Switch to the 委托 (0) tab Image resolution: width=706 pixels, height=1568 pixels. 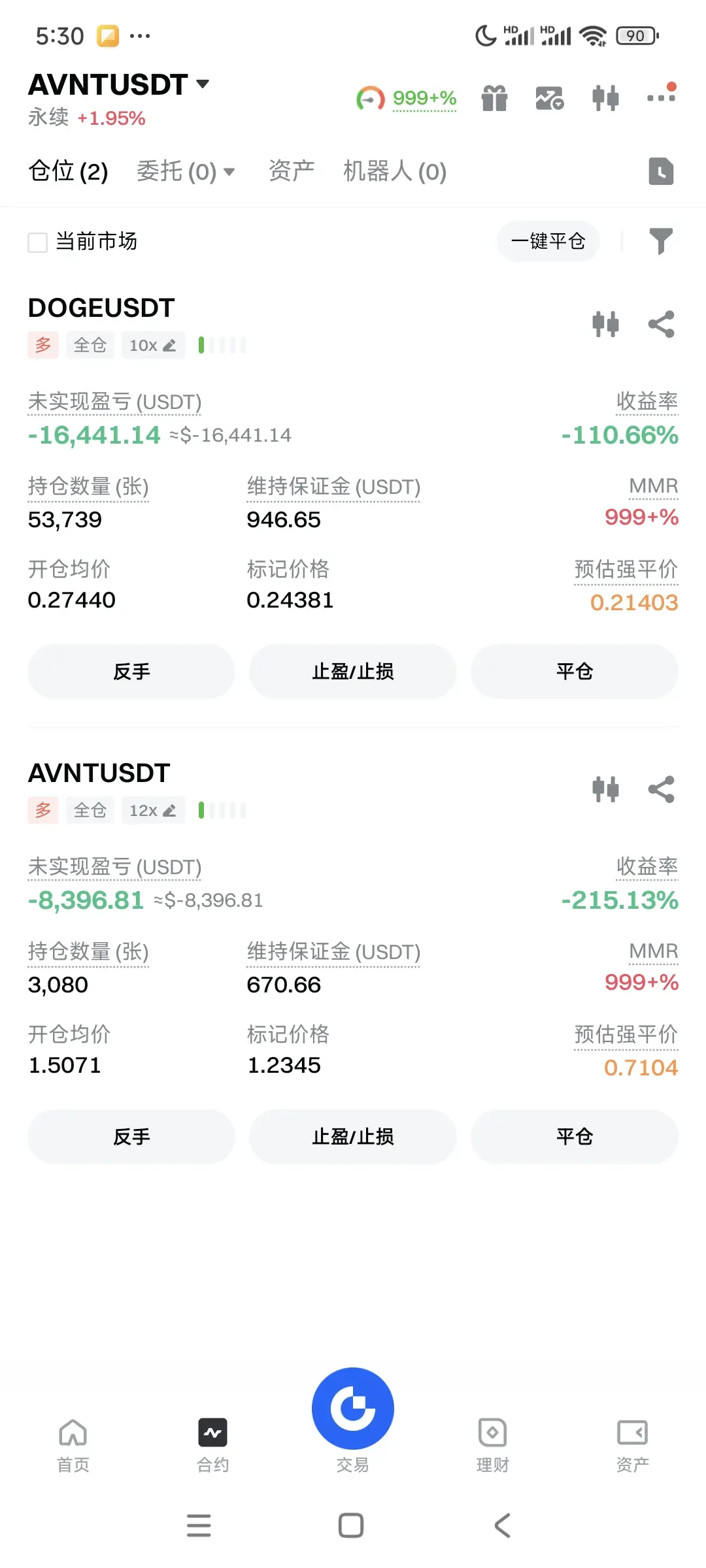(x=185, y=172)
